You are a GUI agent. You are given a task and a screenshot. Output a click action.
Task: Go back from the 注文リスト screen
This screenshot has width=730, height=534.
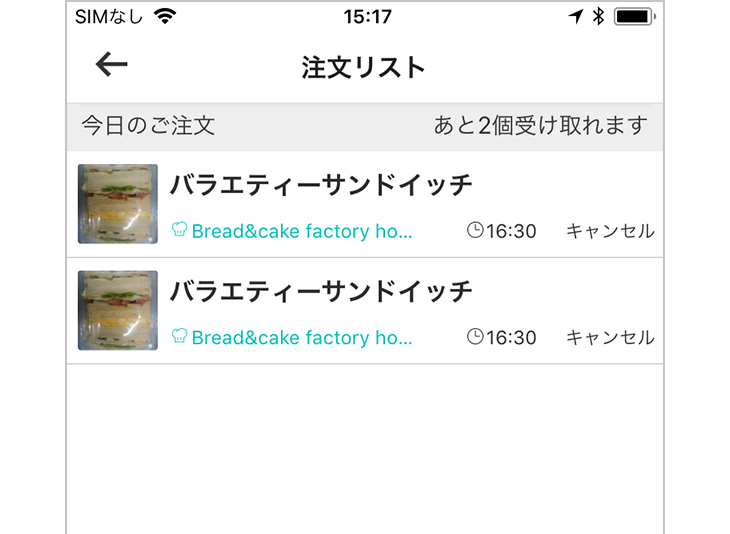tap(111, 65)
